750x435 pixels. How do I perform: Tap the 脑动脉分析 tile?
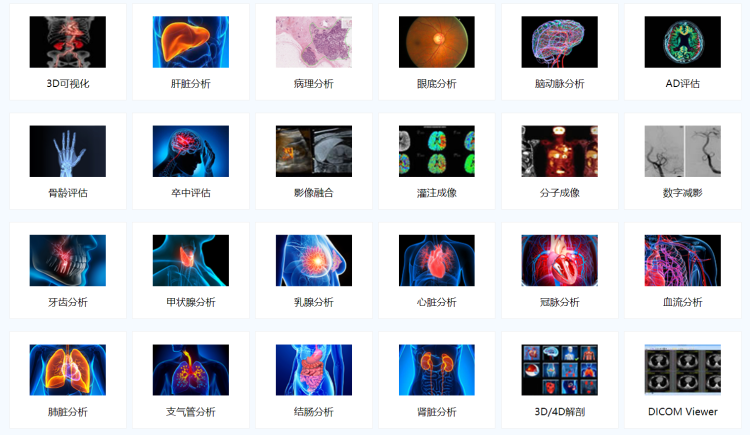click(x=560, y=52)
